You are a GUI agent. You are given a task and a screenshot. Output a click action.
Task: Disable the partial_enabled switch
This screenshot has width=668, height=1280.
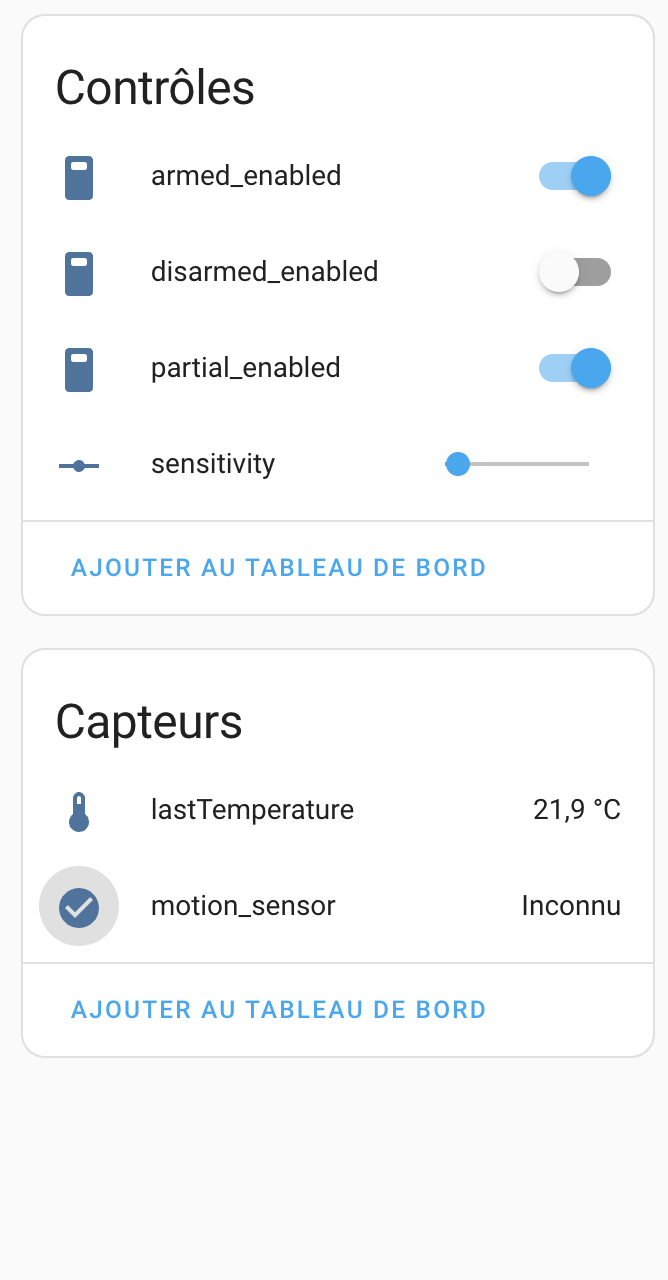pyautogui.click(x=575, y=368)
